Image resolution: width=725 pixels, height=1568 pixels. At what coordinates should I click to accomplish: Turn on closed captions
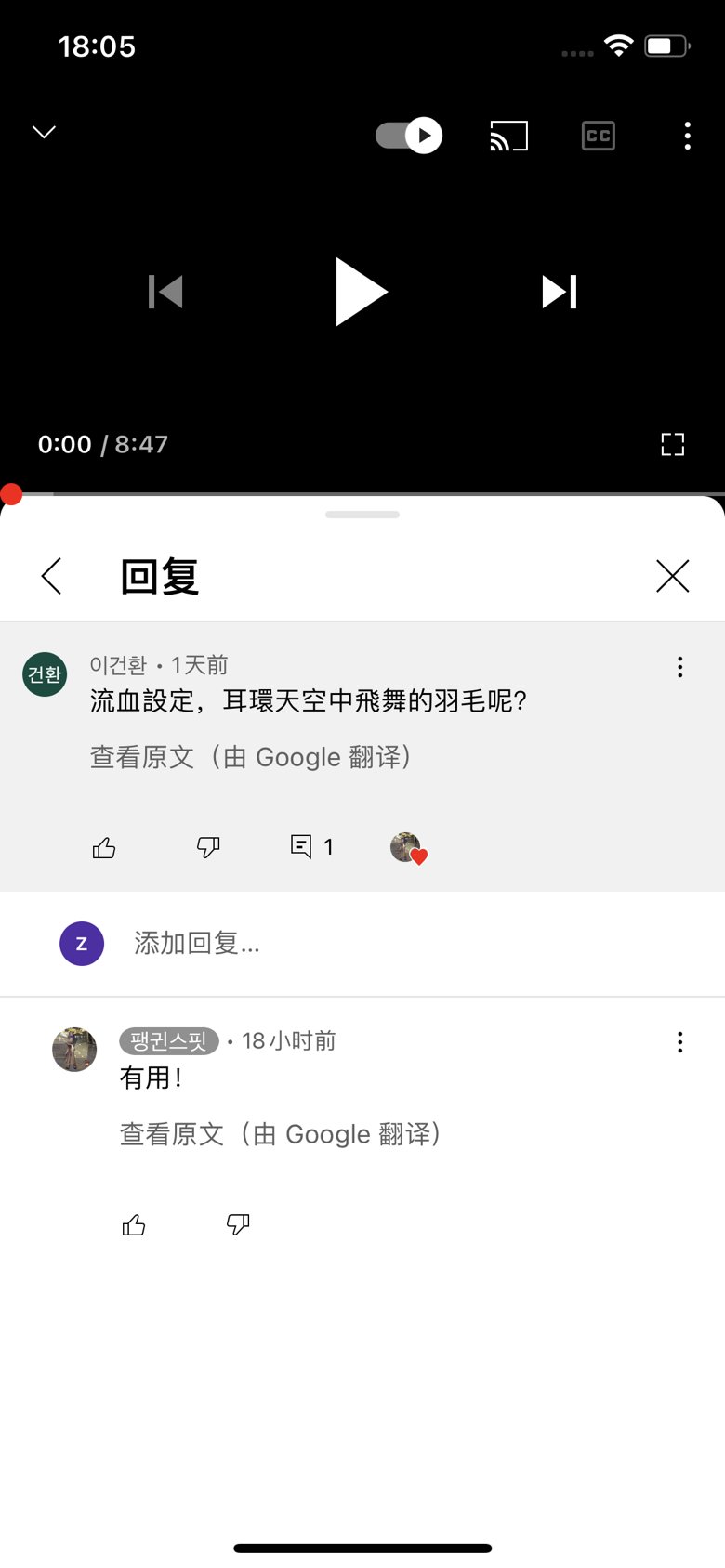(x=599, y=136)
